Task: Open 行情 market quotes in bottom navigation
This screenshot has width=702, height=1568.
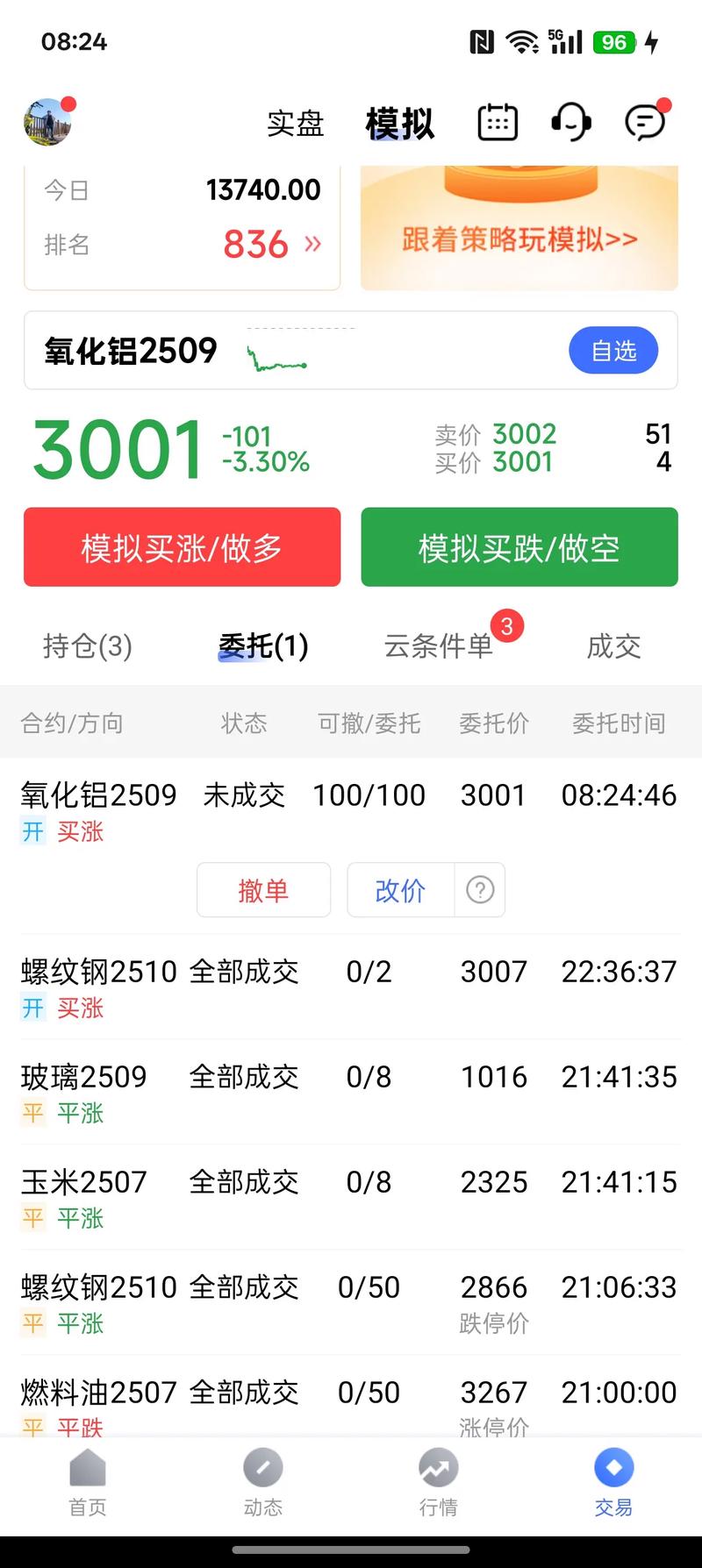Action: pyautogui.click(x=438, y=1482)
